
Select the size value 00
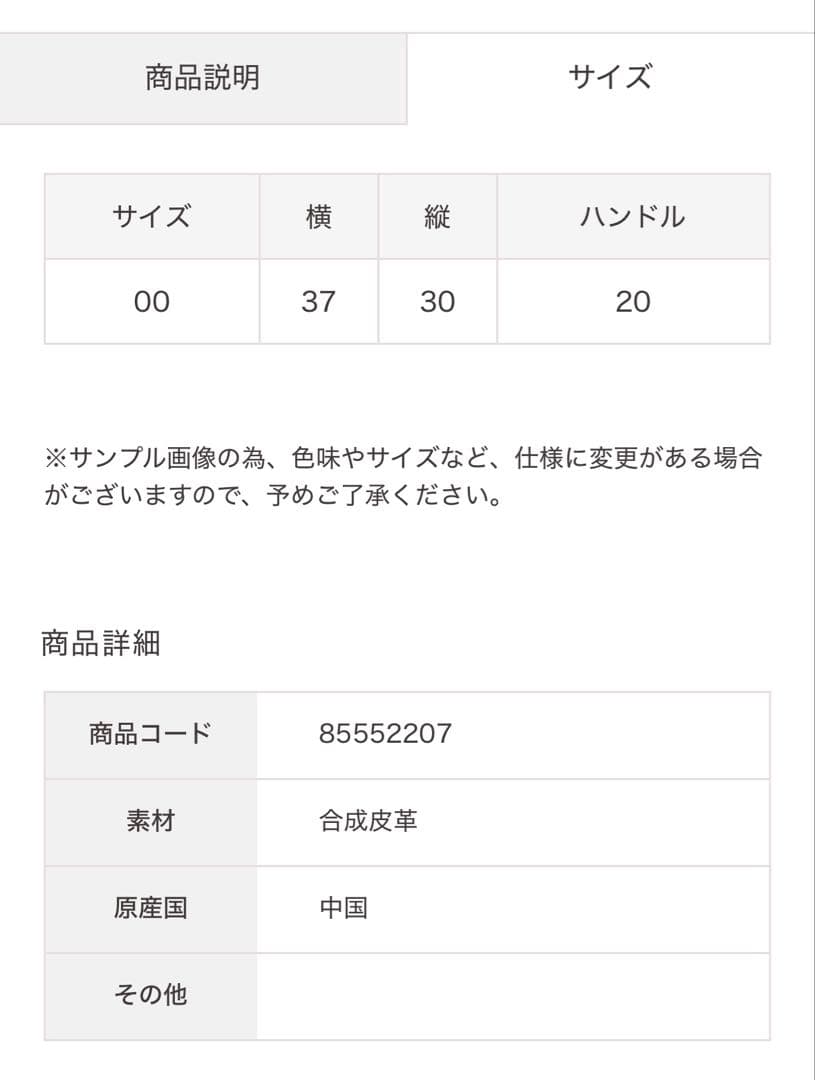pos(151,300)
